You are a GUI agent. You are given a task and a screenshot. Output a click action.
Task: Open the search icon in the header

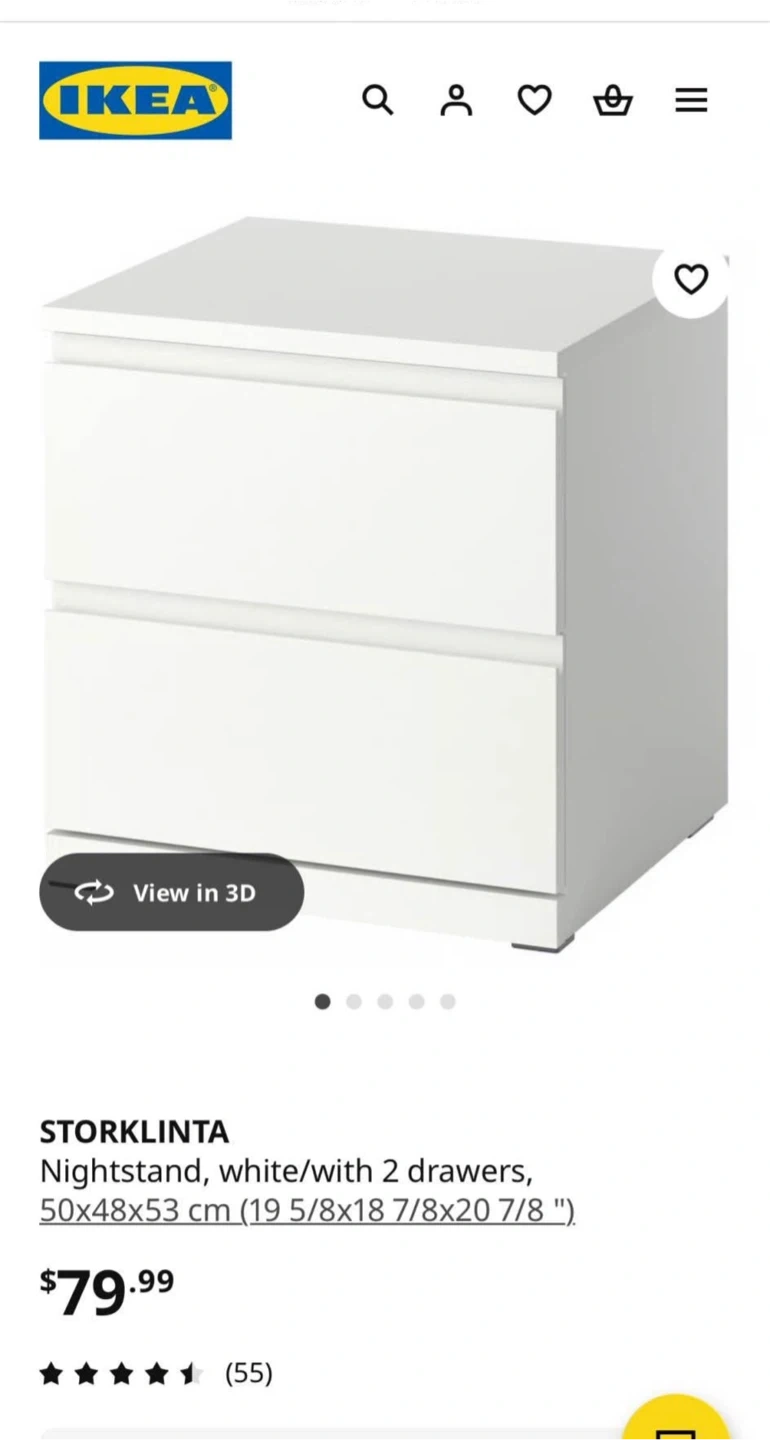tap(377, 100)
